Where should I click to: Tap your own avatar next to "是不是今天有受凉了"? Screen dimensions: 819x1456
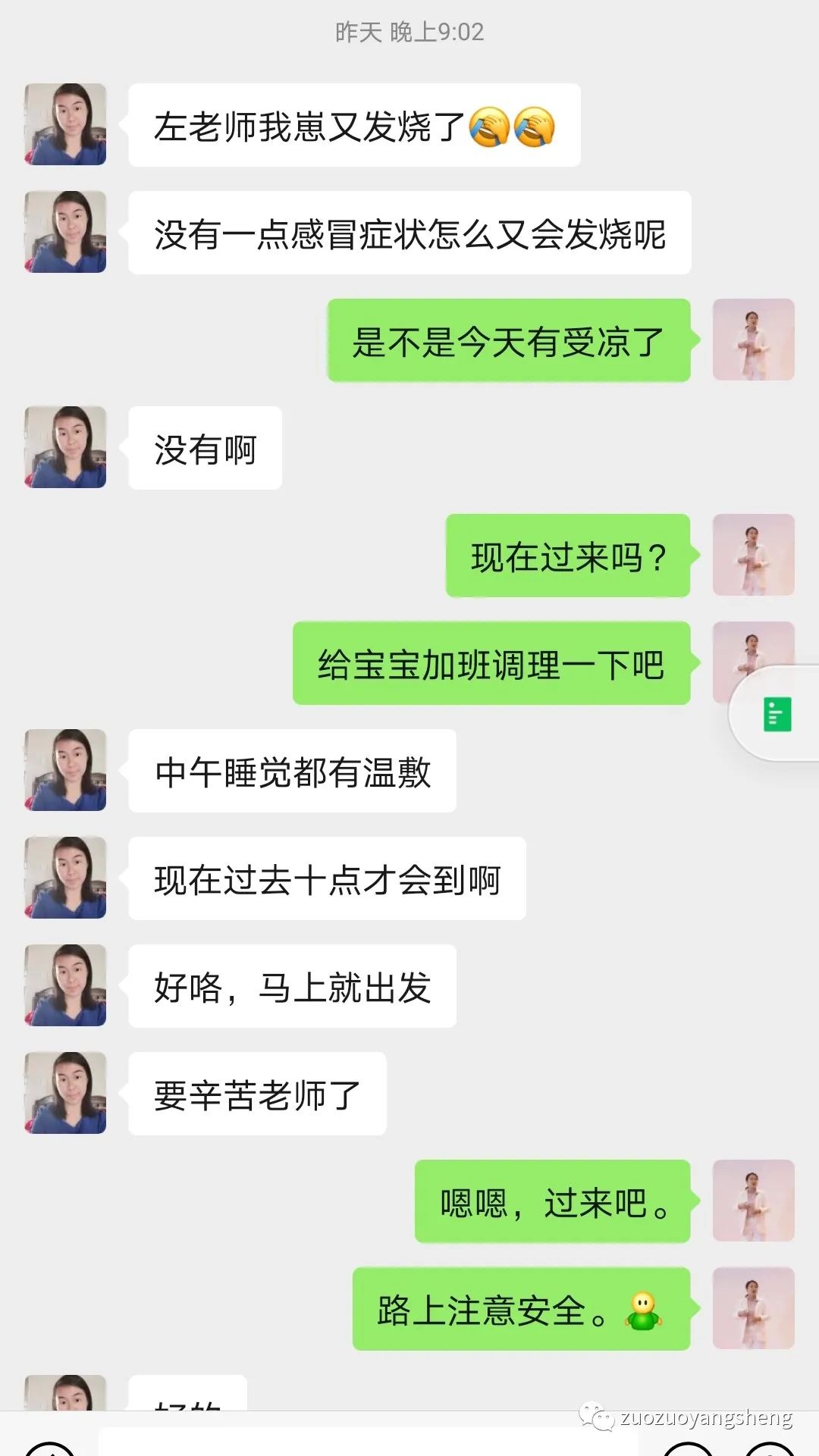(x=754, y=340)
